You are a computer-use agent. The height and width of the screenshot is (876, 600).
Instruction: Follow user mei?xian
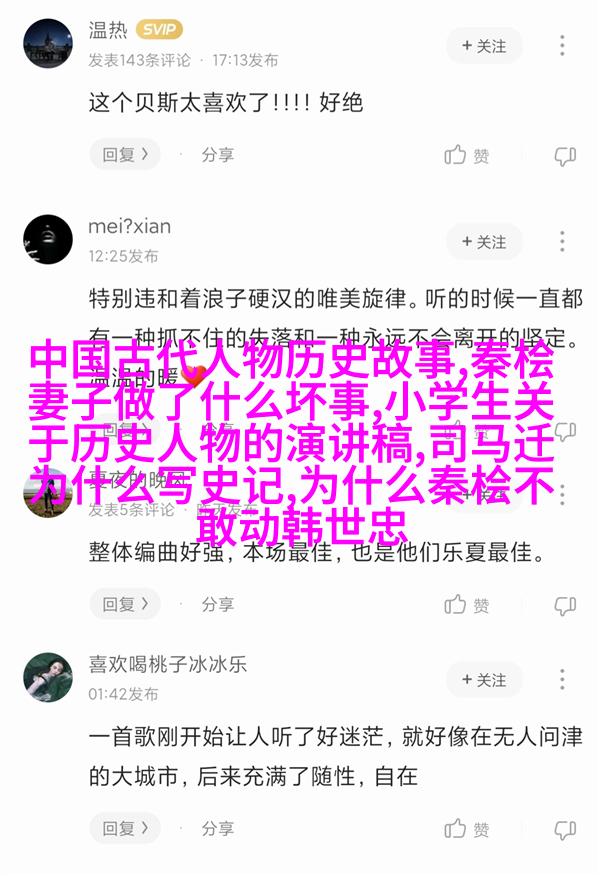click(x=485, y=242)
